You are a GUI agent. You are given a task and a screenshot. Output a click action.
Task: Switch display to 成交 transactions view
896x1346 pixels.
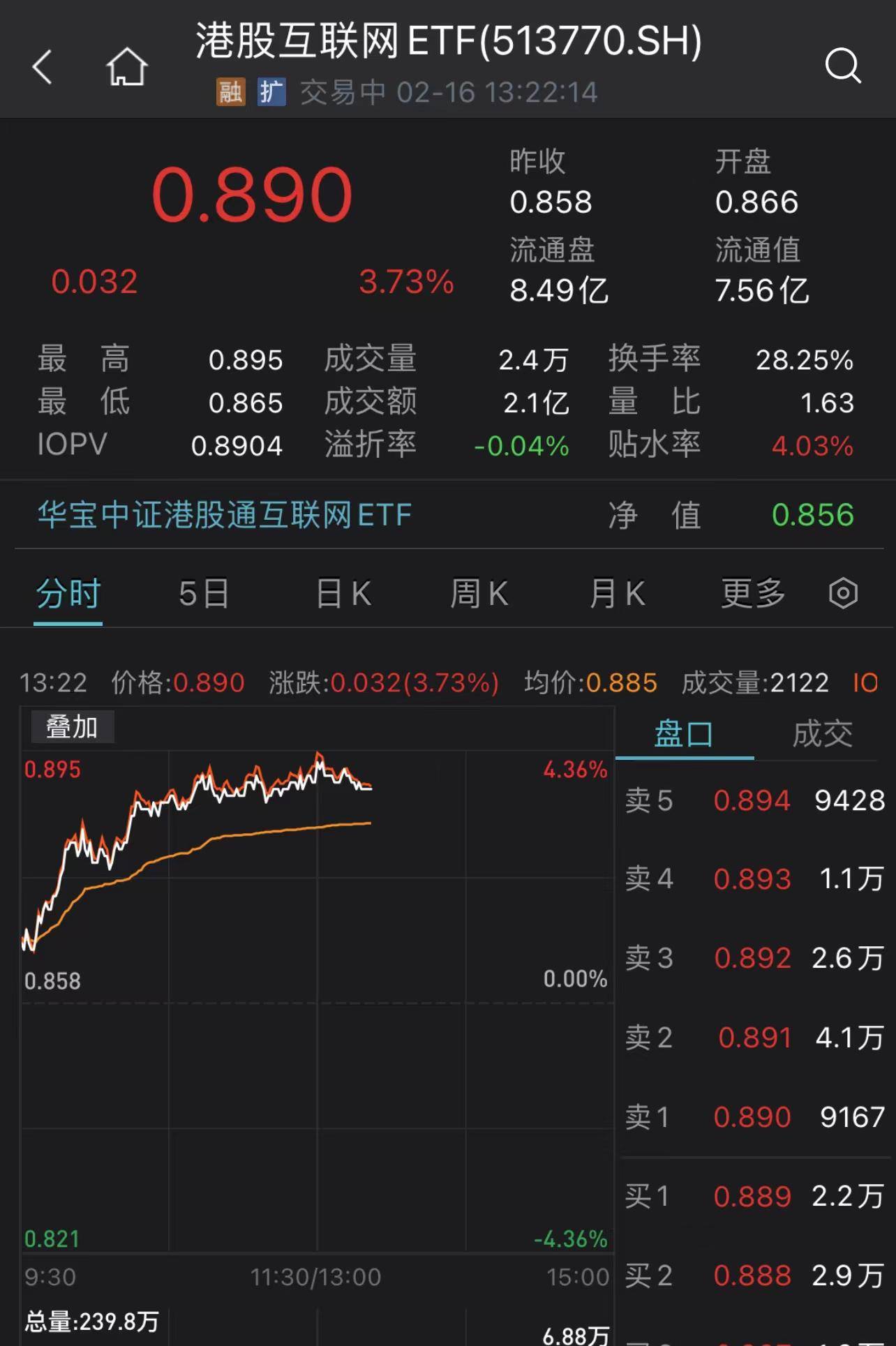[823, 733]
